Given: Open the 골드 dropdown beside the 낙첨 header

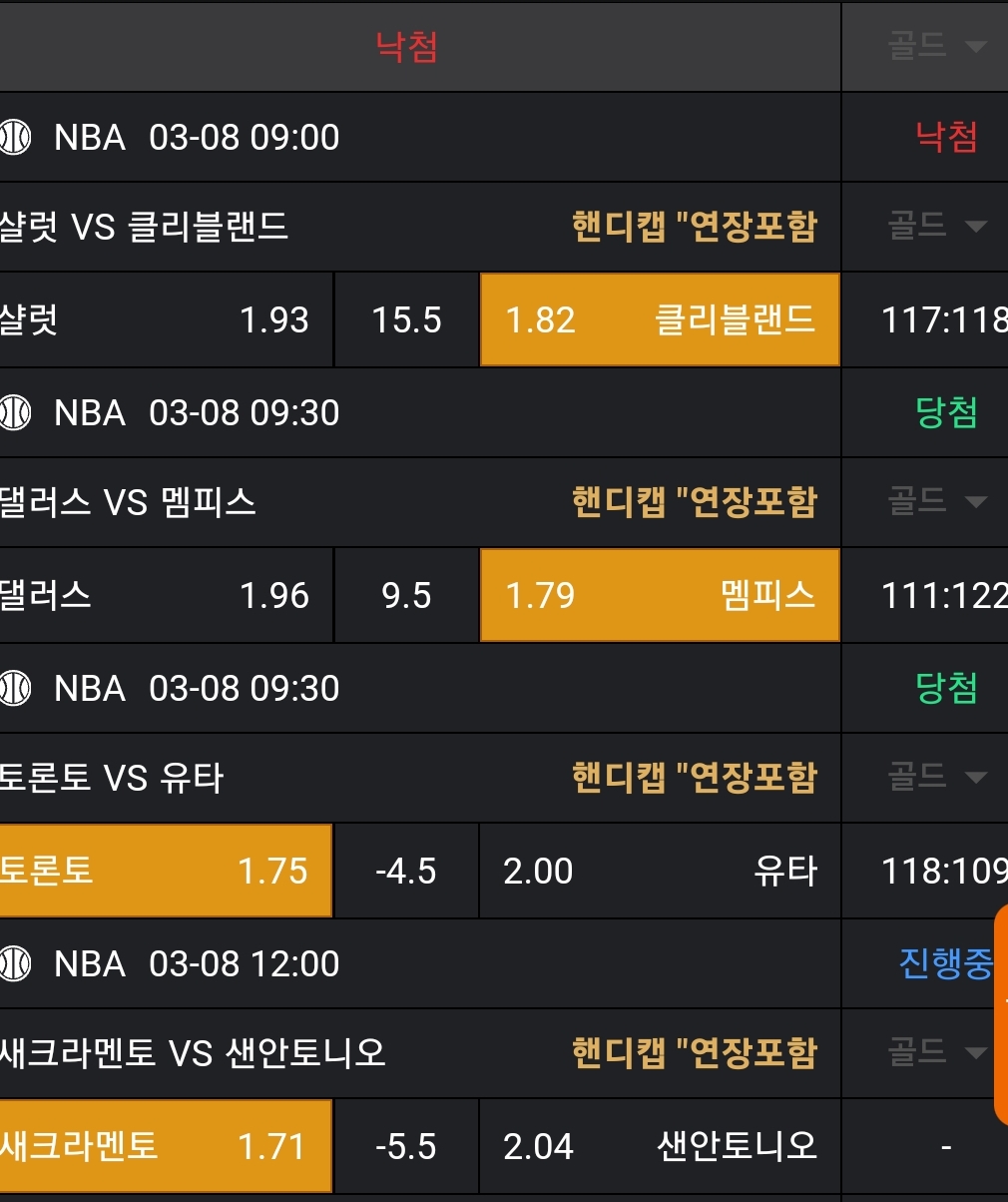Looking at the screenshot, I should [936, 47].
